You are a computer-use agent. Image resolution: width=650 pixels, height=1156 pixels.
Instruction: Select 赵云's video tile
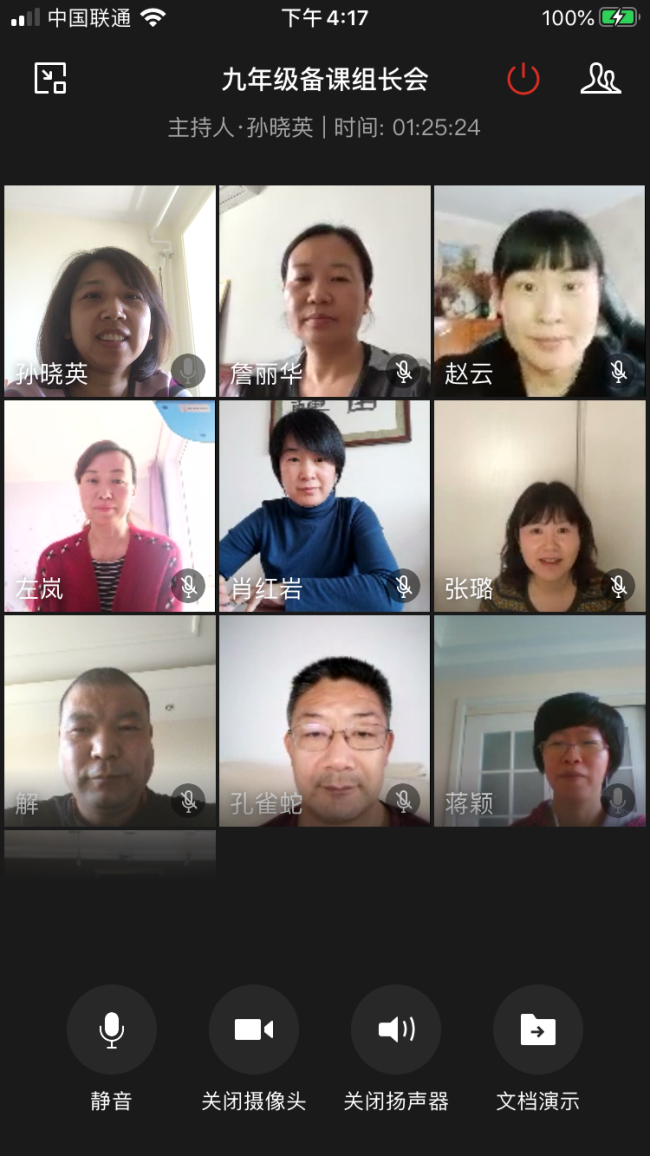pos(540,291)
